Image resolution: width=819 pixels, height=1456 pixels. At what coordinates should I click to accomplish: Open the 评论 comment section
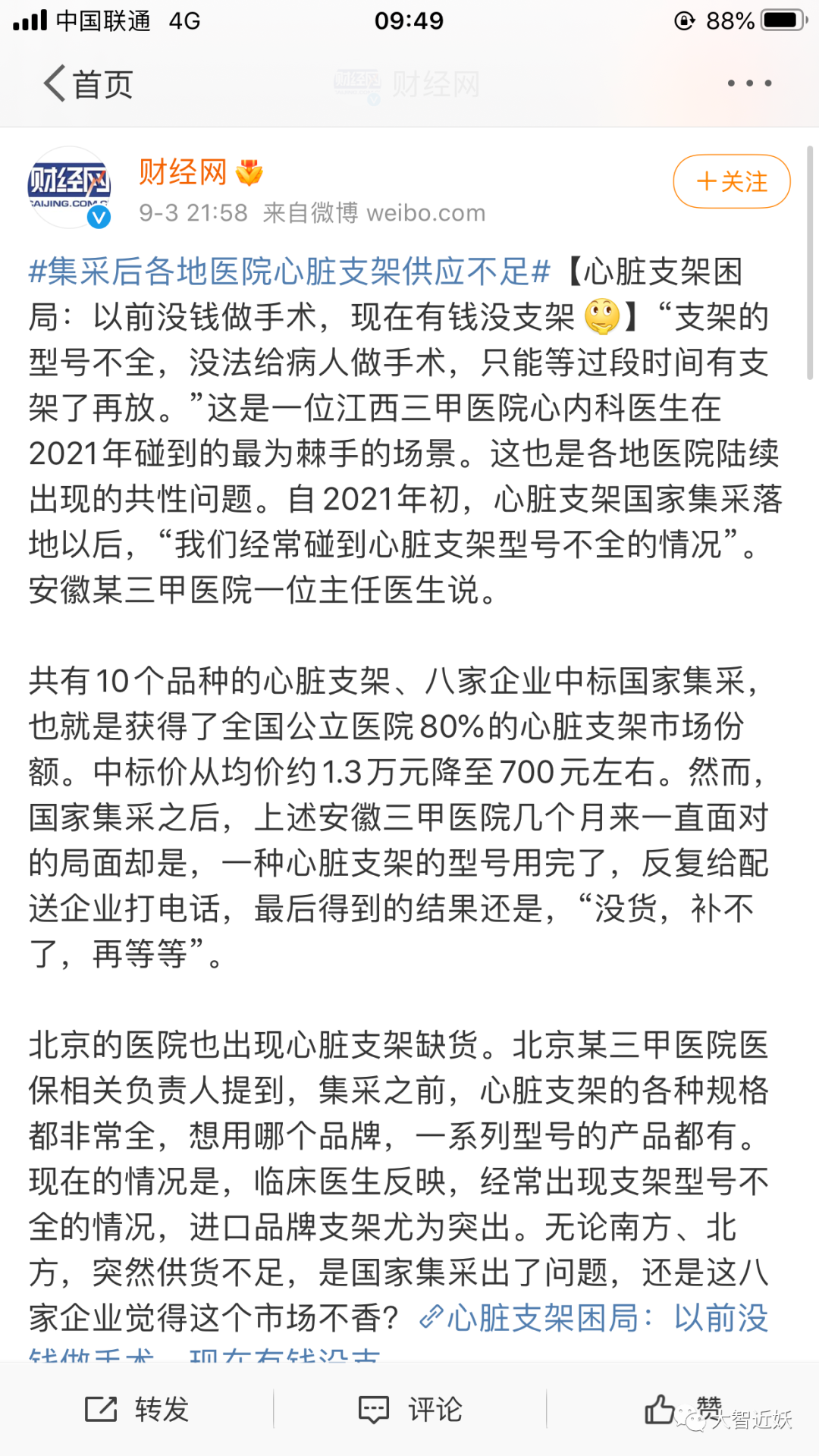pyautogui.click(x=410, y=1409)
